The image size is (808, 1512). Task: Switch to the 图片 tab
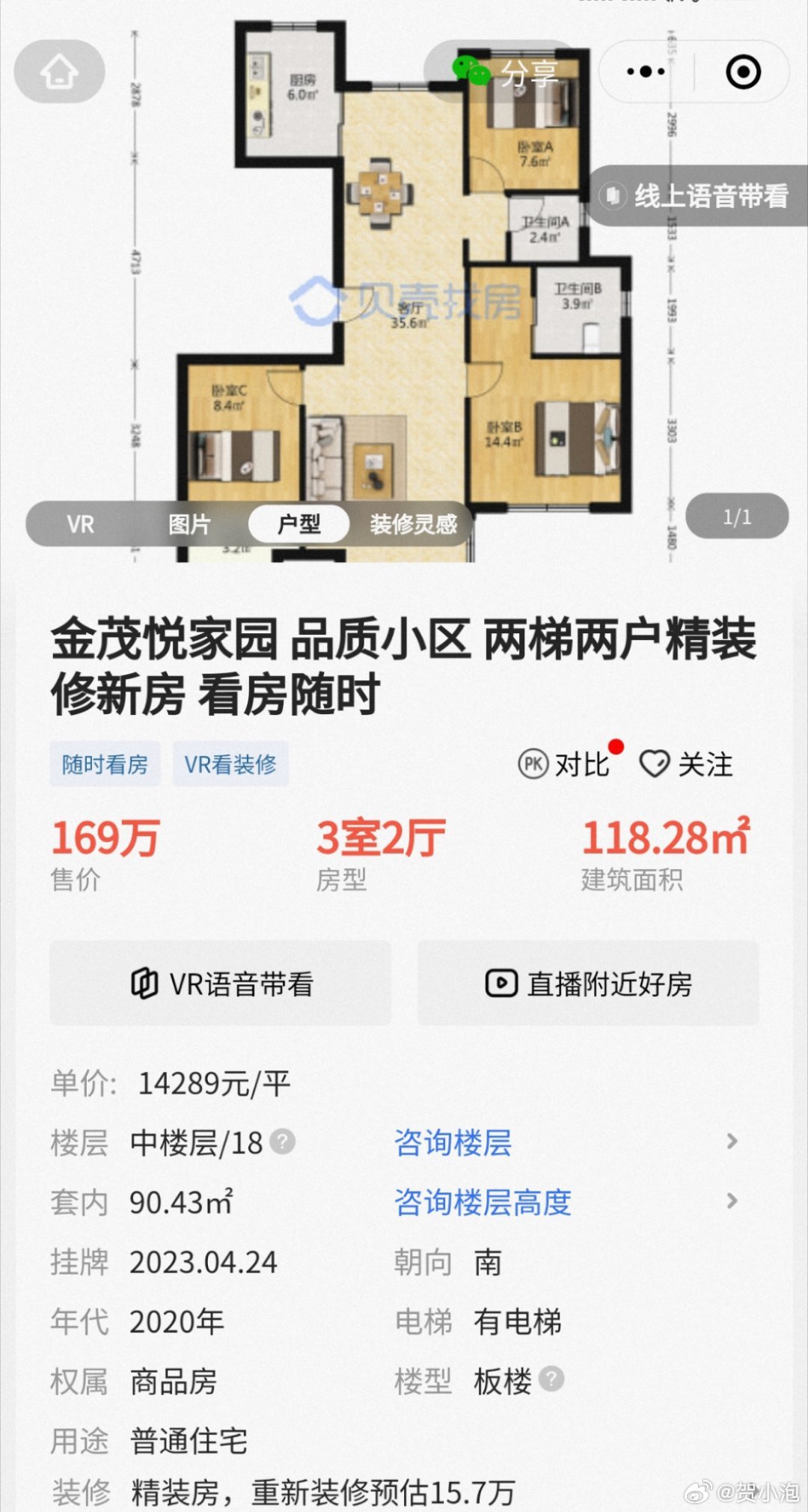[x=189, y=524]
